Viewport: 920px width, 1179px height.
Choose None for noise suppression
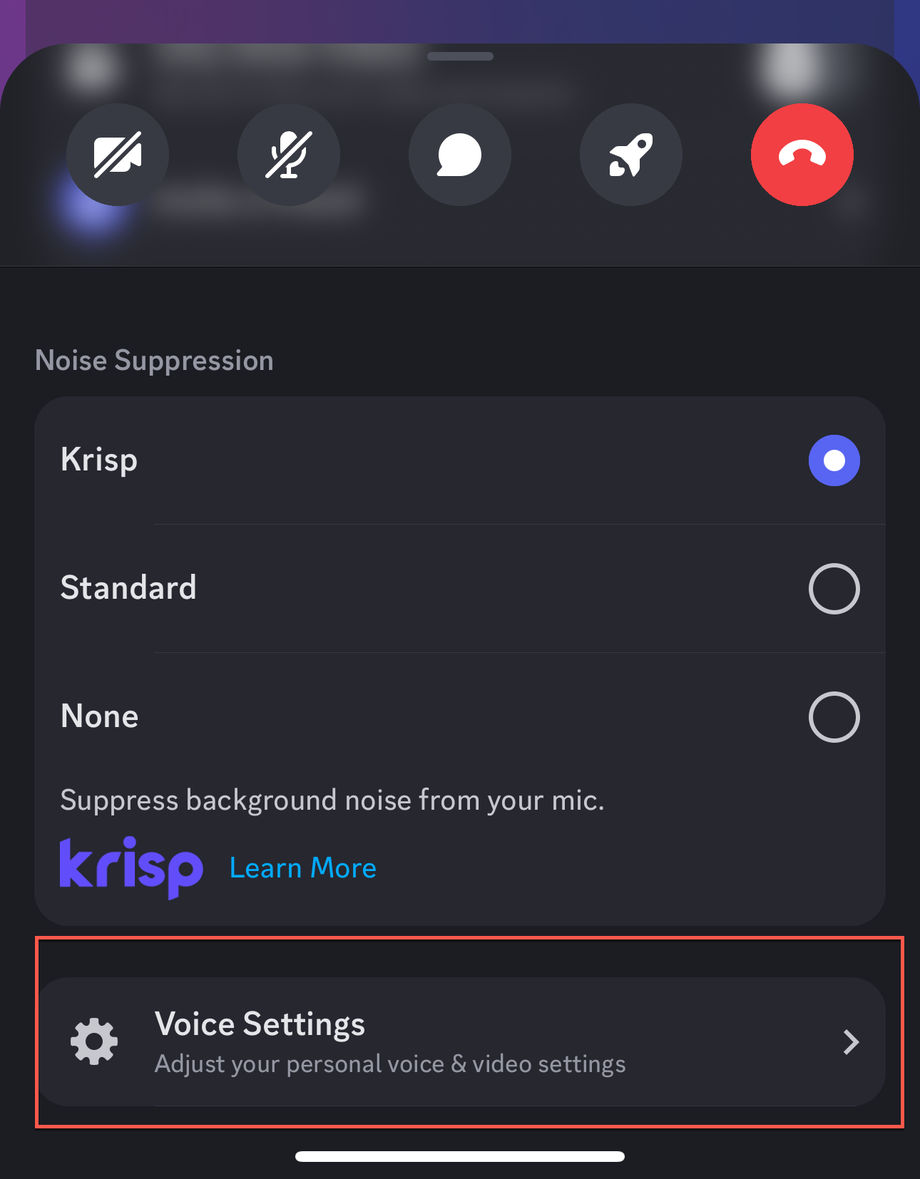pos(833,717)
